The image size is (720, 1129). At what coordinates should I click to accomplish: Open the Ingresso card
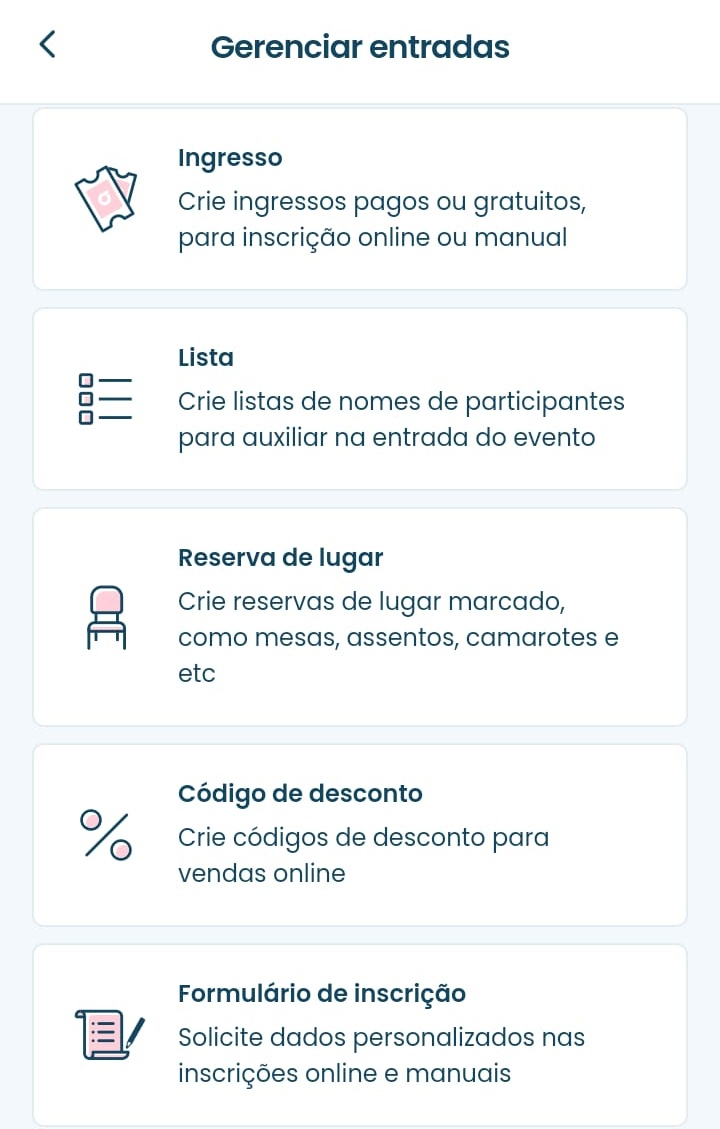(360, 199)
